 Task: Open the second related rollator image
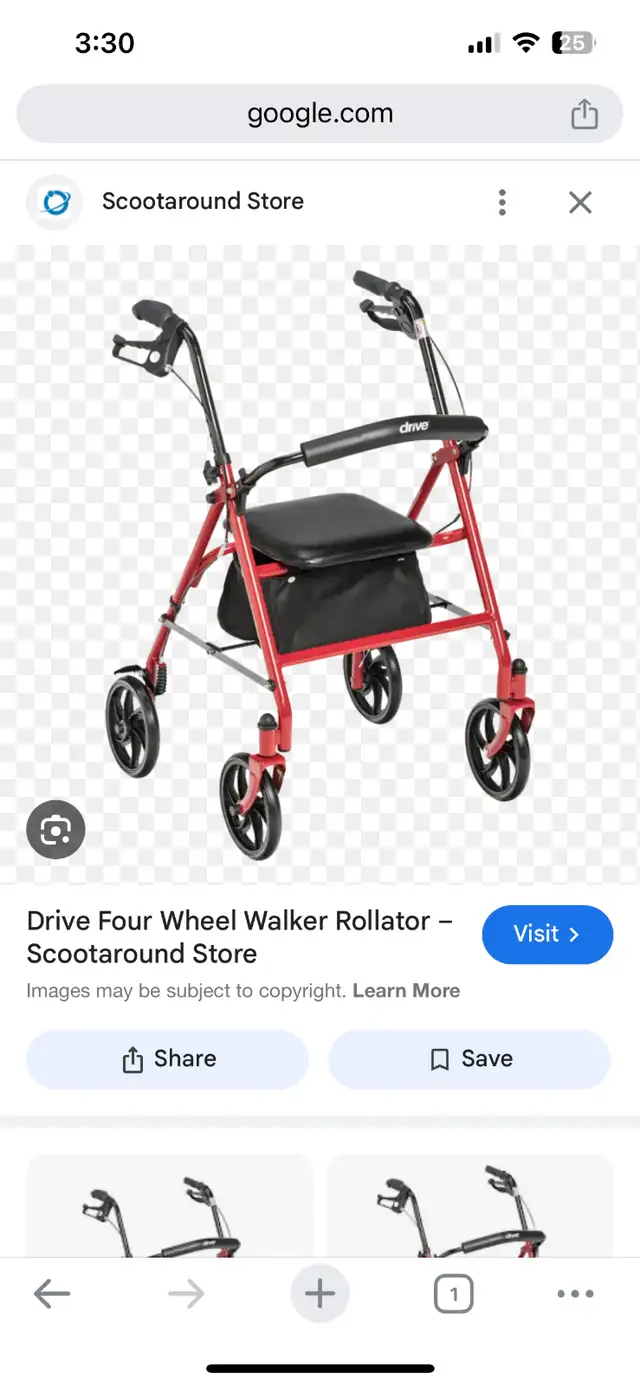pyautogui.click(x=469, y=1206)
